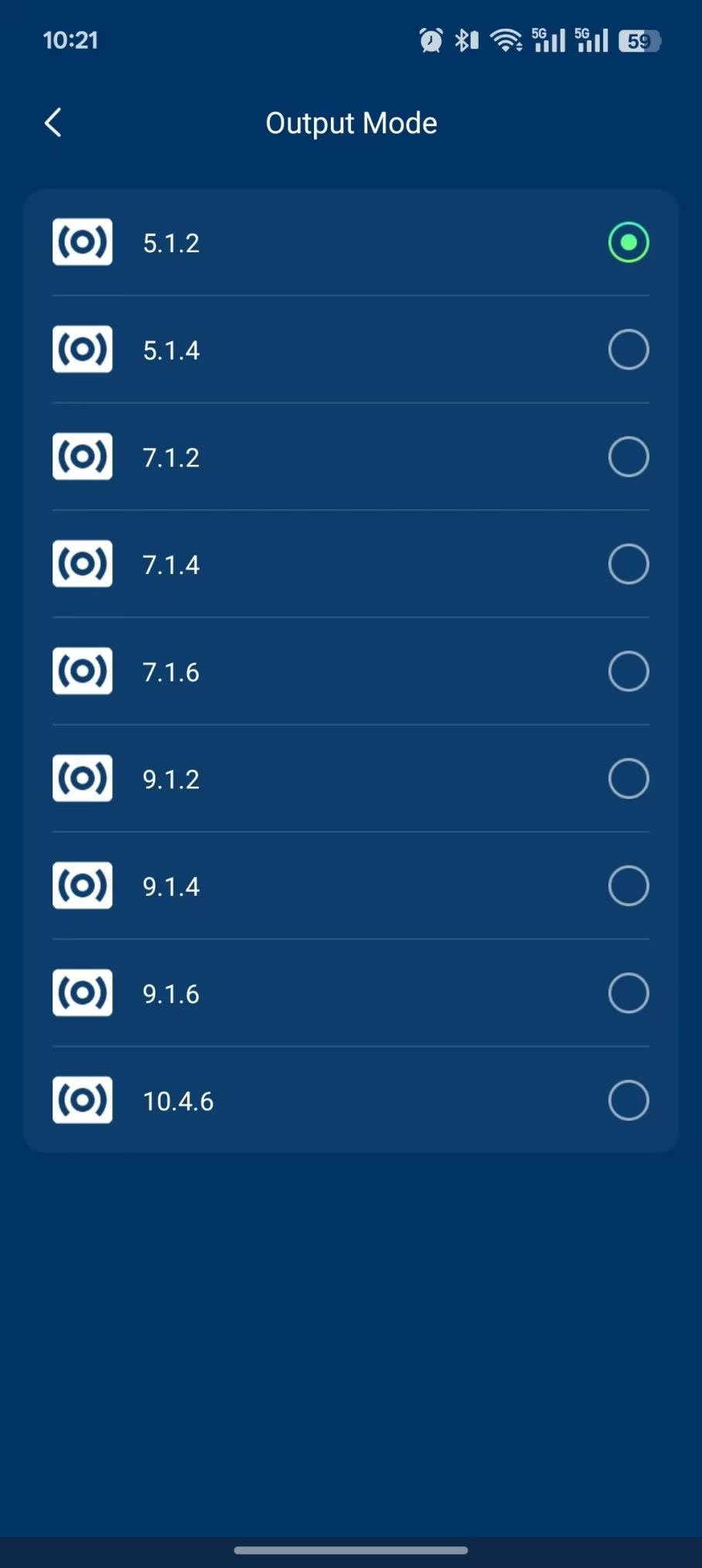Select the 5.1.2 output mode

point(628,243)
